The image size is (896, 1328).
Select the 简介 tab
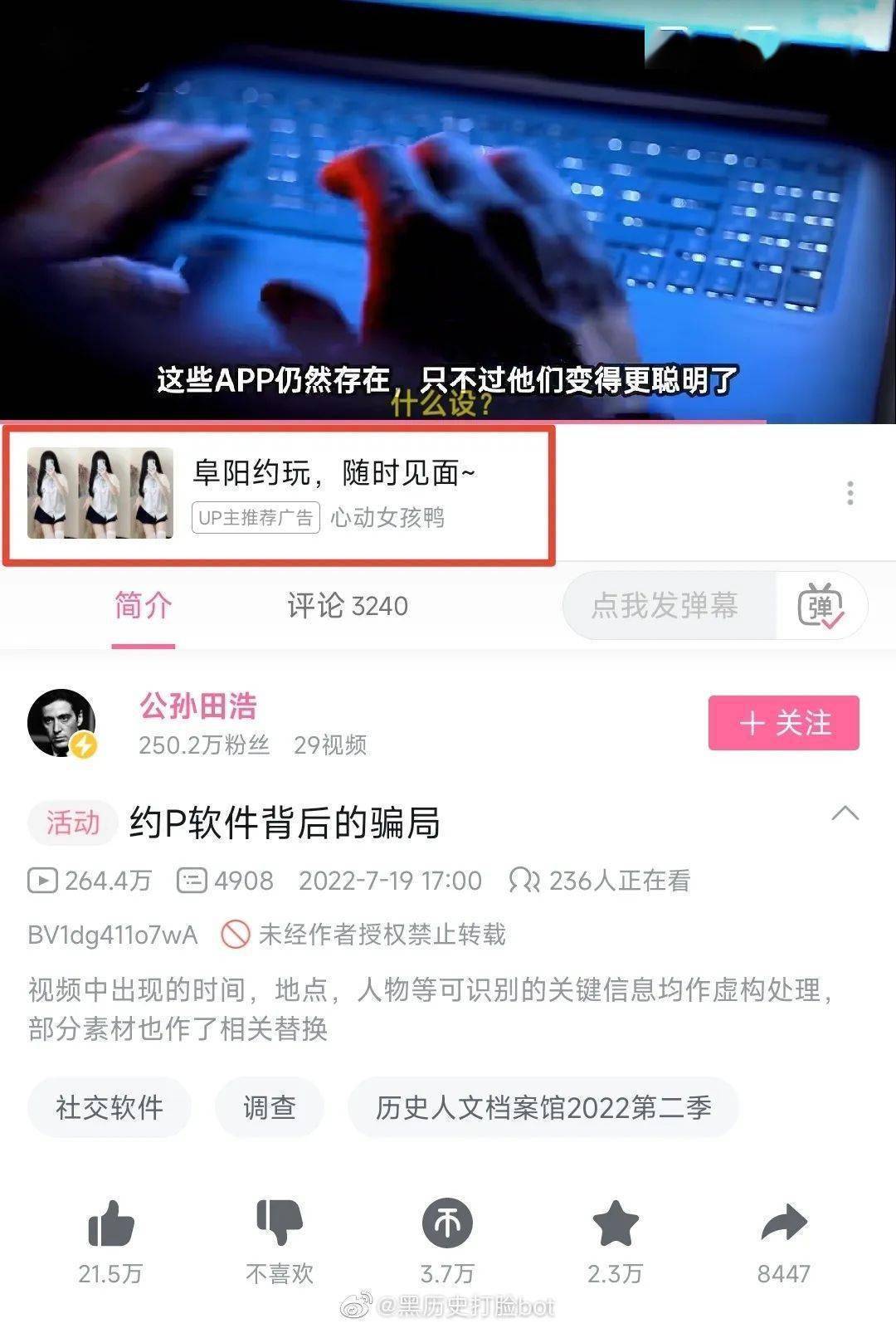(x=143, y=606)
